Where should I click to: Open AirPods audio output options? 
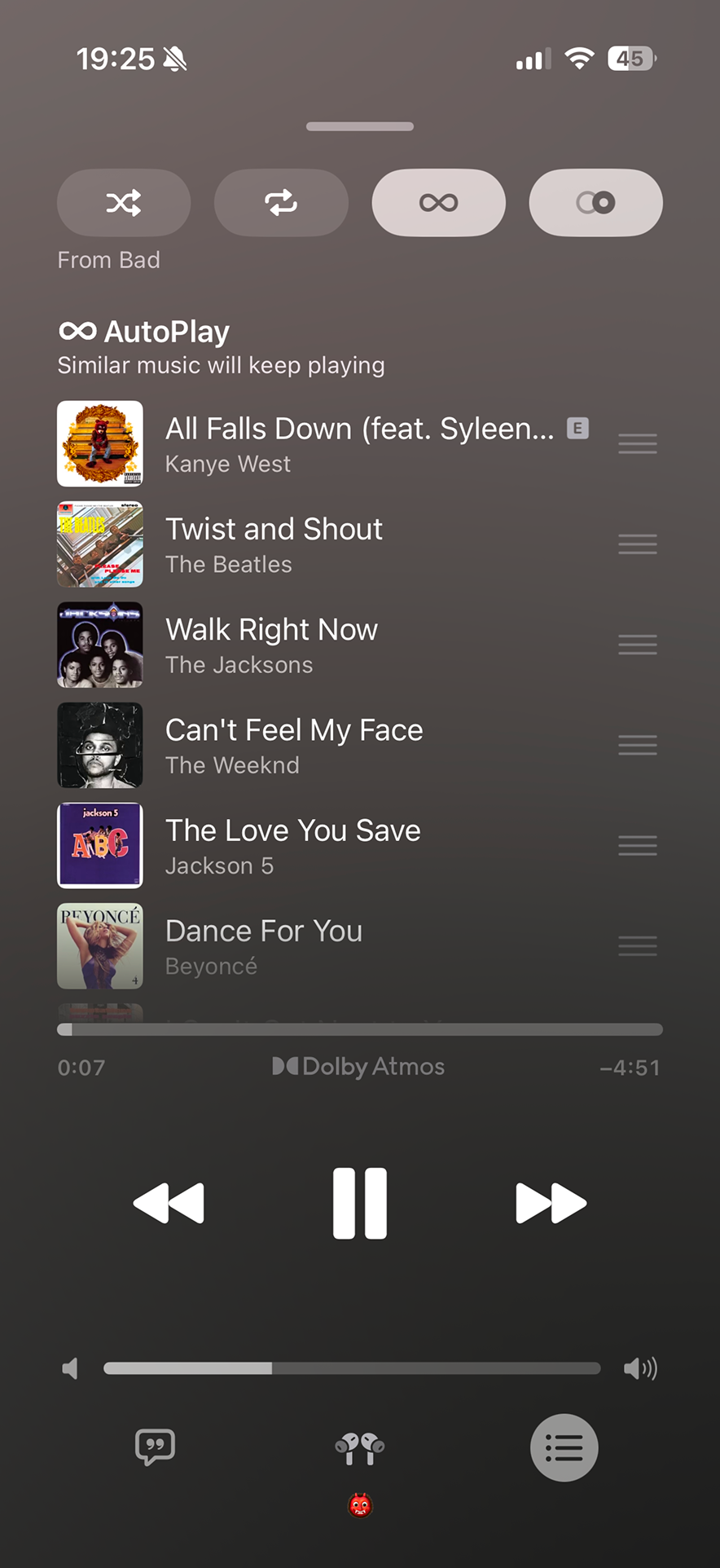tap(360, 1449)
